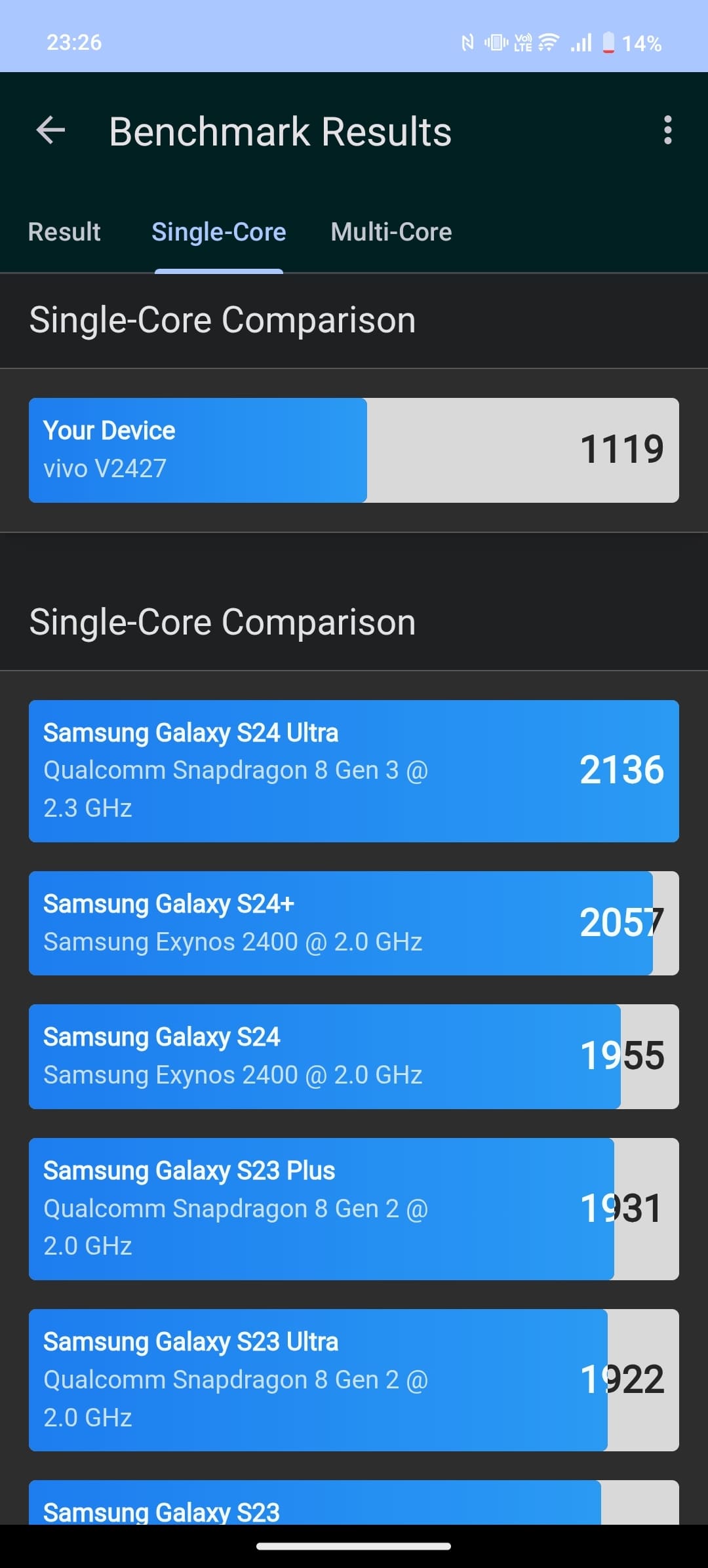Viewport: 708px width, 1568px height.
Task: Select the Single-Core tab
Action: (x=219, y=232)
